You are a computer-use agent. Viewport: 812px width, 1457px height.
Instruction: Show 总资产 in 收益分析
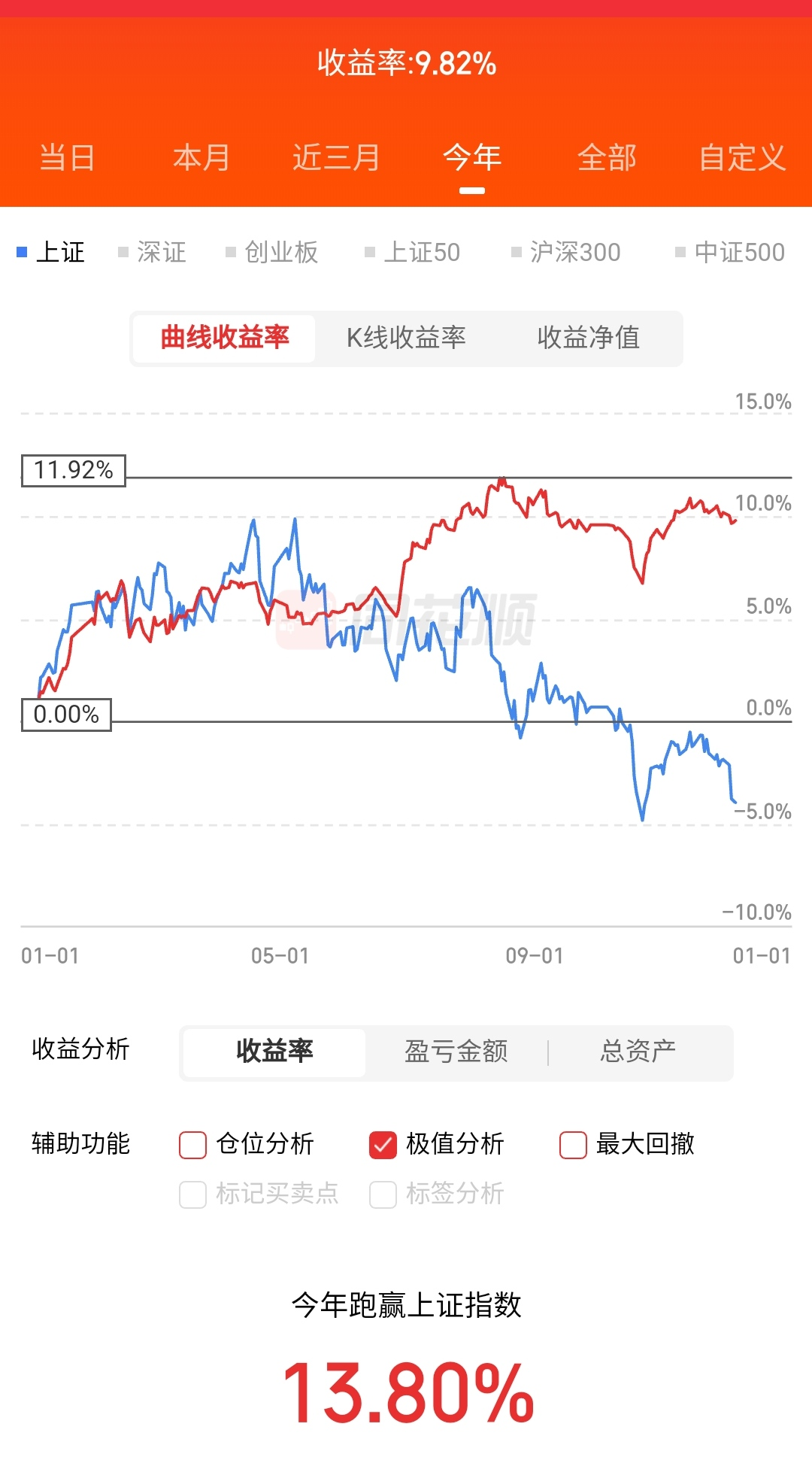point(638,1052)
